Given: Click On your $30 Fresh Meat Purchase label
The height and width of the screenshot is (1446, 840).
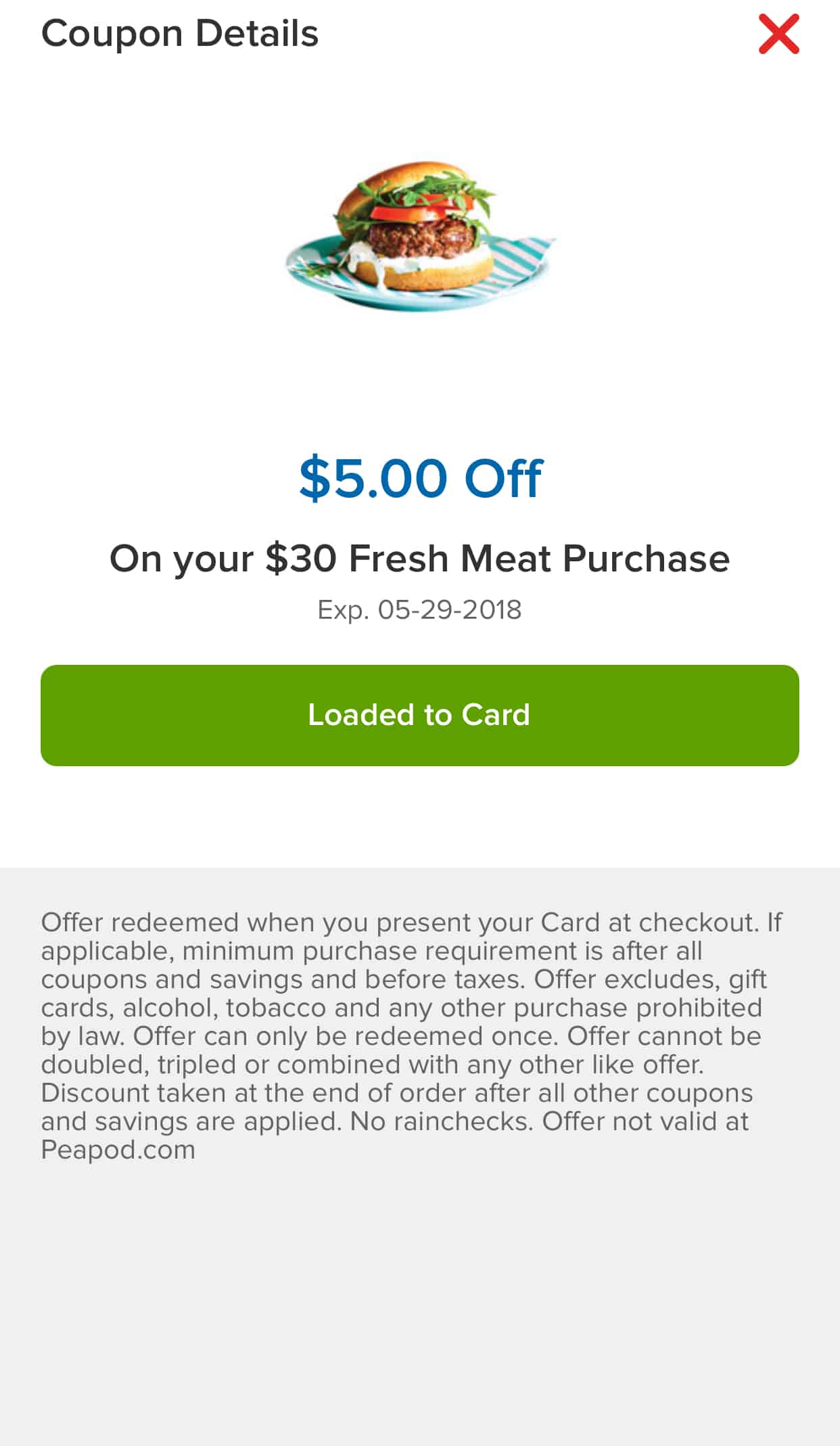Looking at the screenshot, I should point(419,558).
